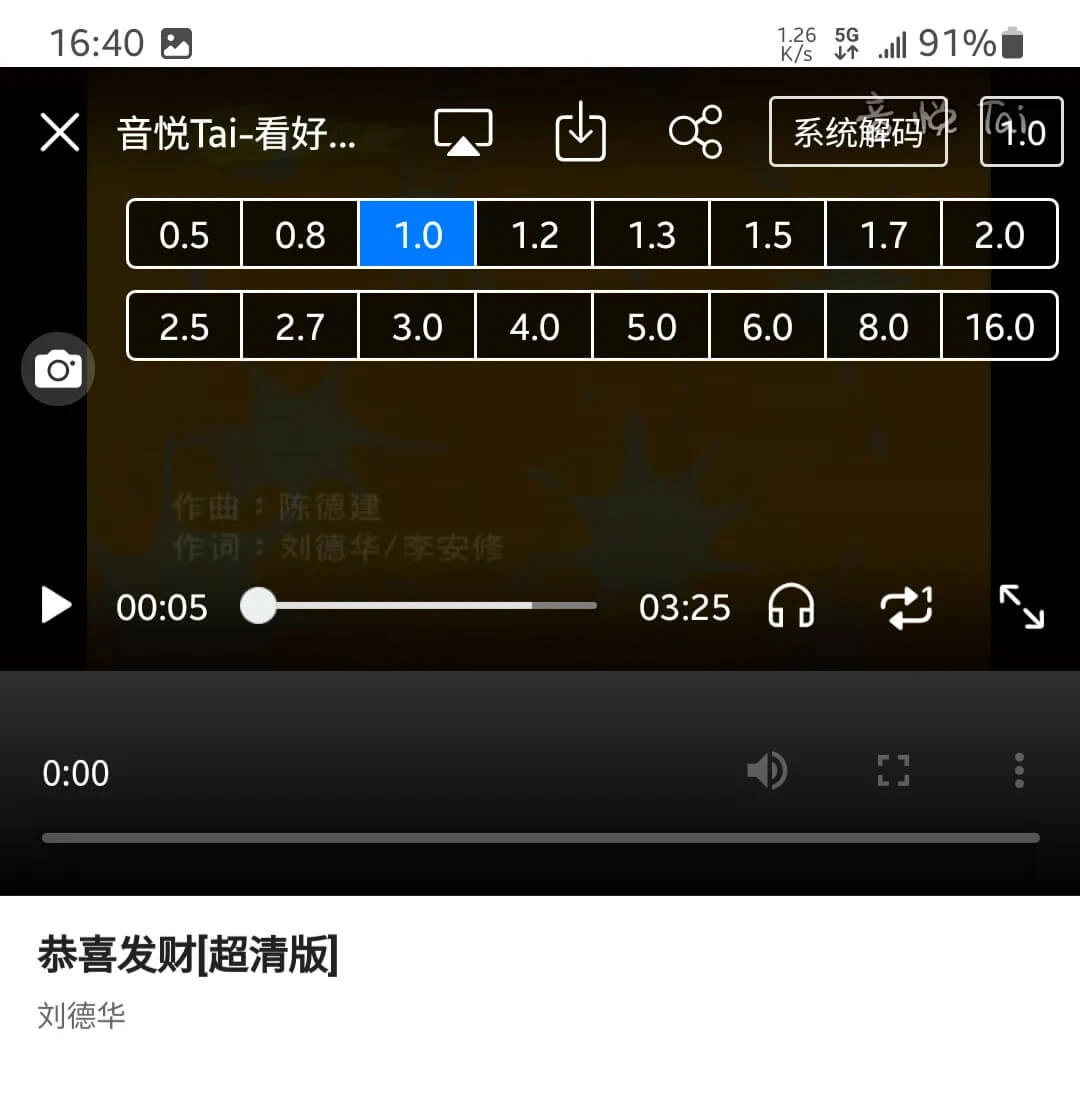Toggle the repeat-one loop mode
The width and height of the screenshot is (1080, 1096).
tap(906, 606)
